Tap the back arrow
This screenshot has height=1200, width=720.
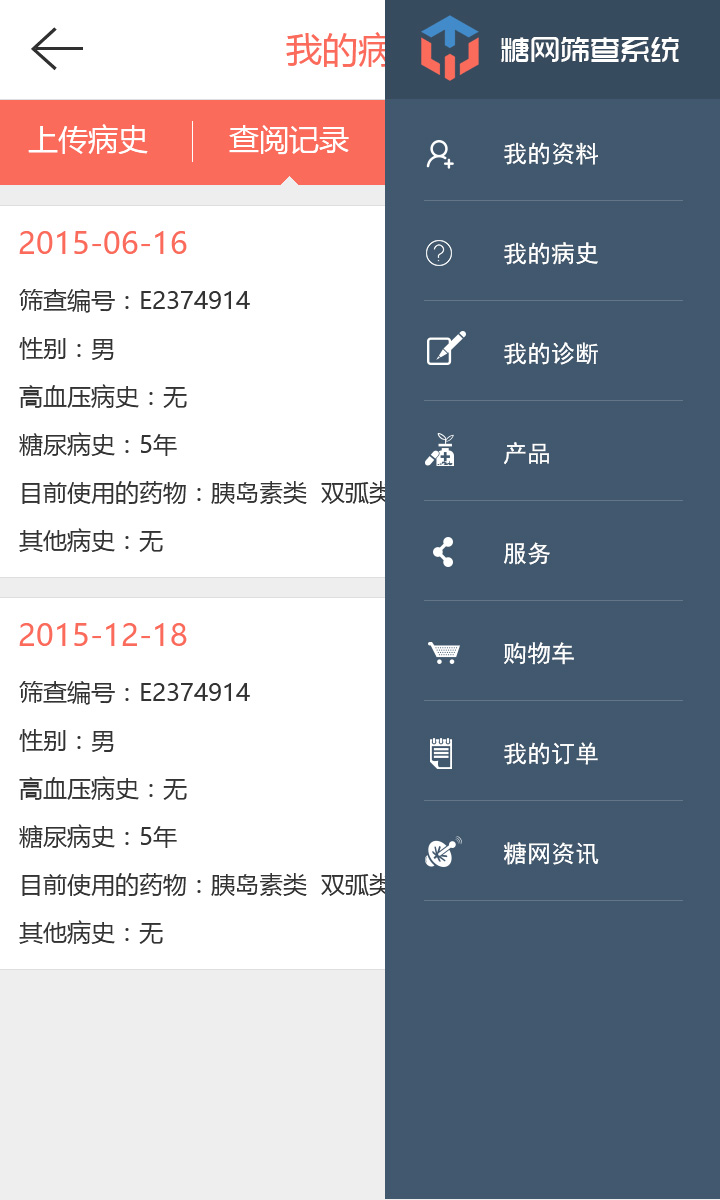pyautogui.click(x=57, y=49)
